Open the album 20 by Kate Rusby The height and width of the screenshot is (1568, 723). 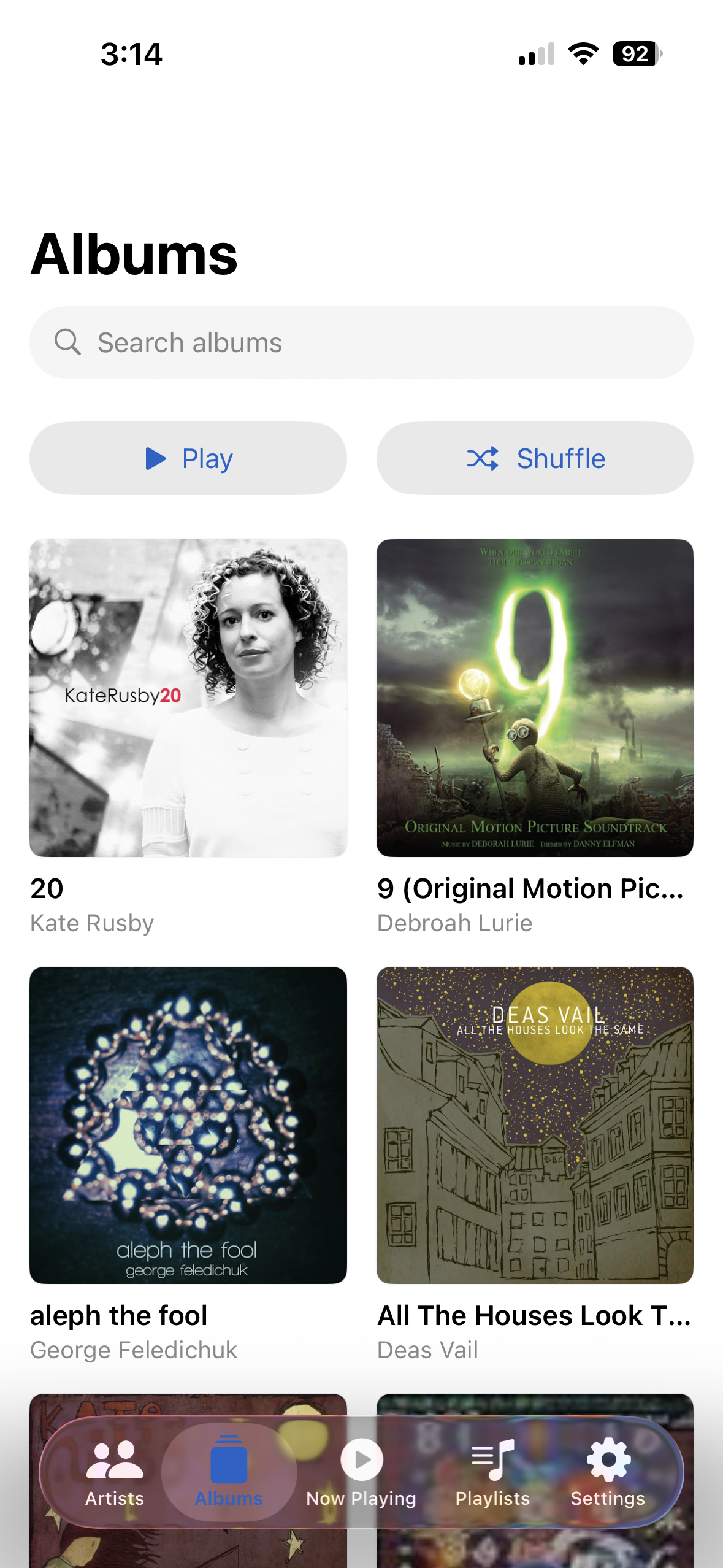[188, 698]
